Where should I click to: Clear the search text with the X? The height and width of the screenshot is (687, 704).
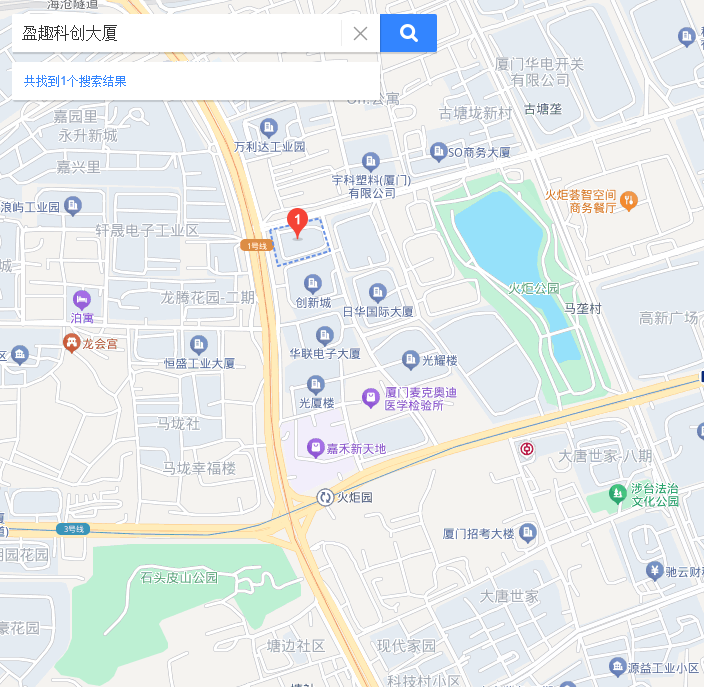[360, 33]
